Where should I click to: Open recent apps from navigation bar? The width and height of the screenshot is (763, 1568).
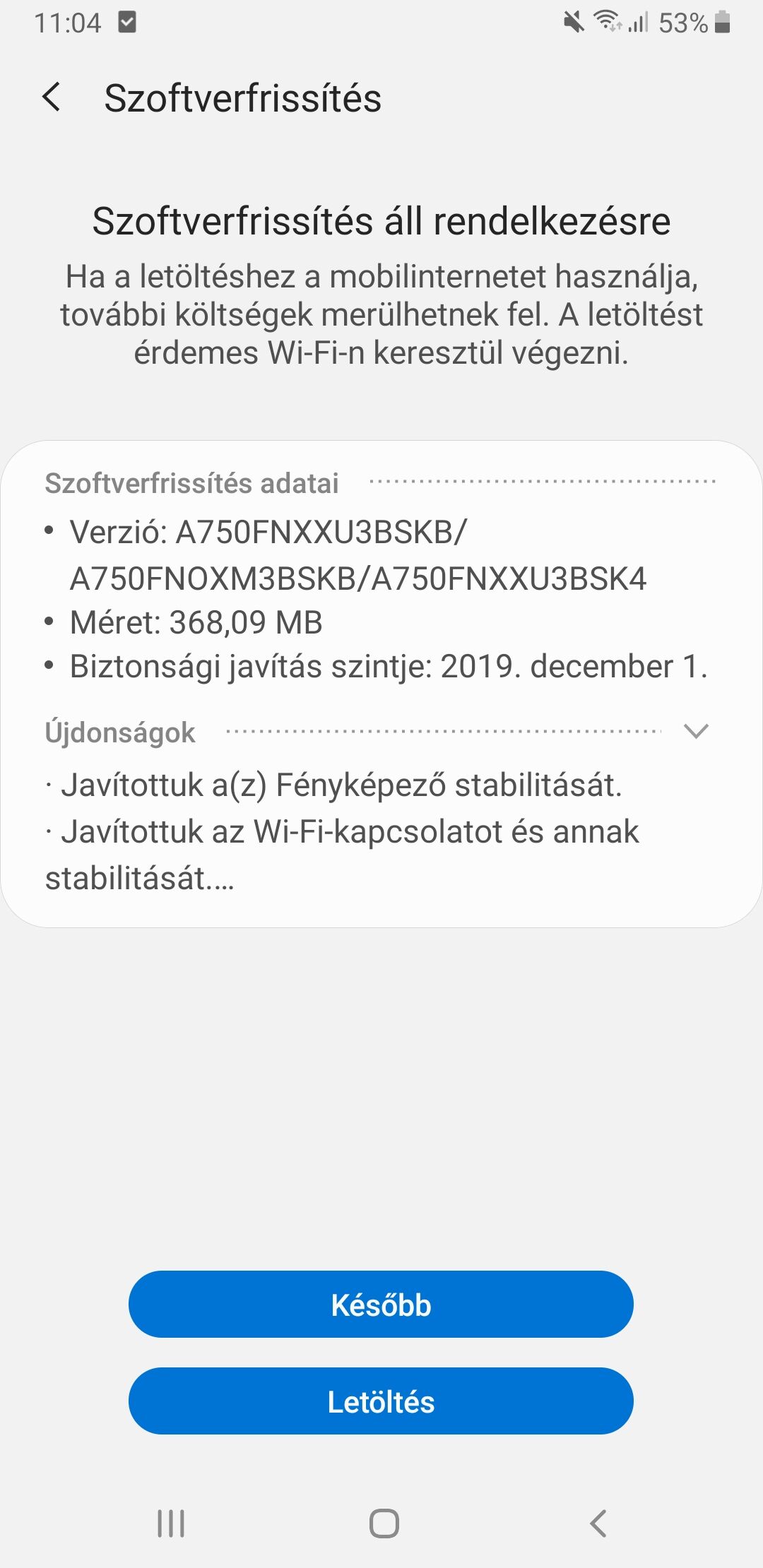[171, 1523]
